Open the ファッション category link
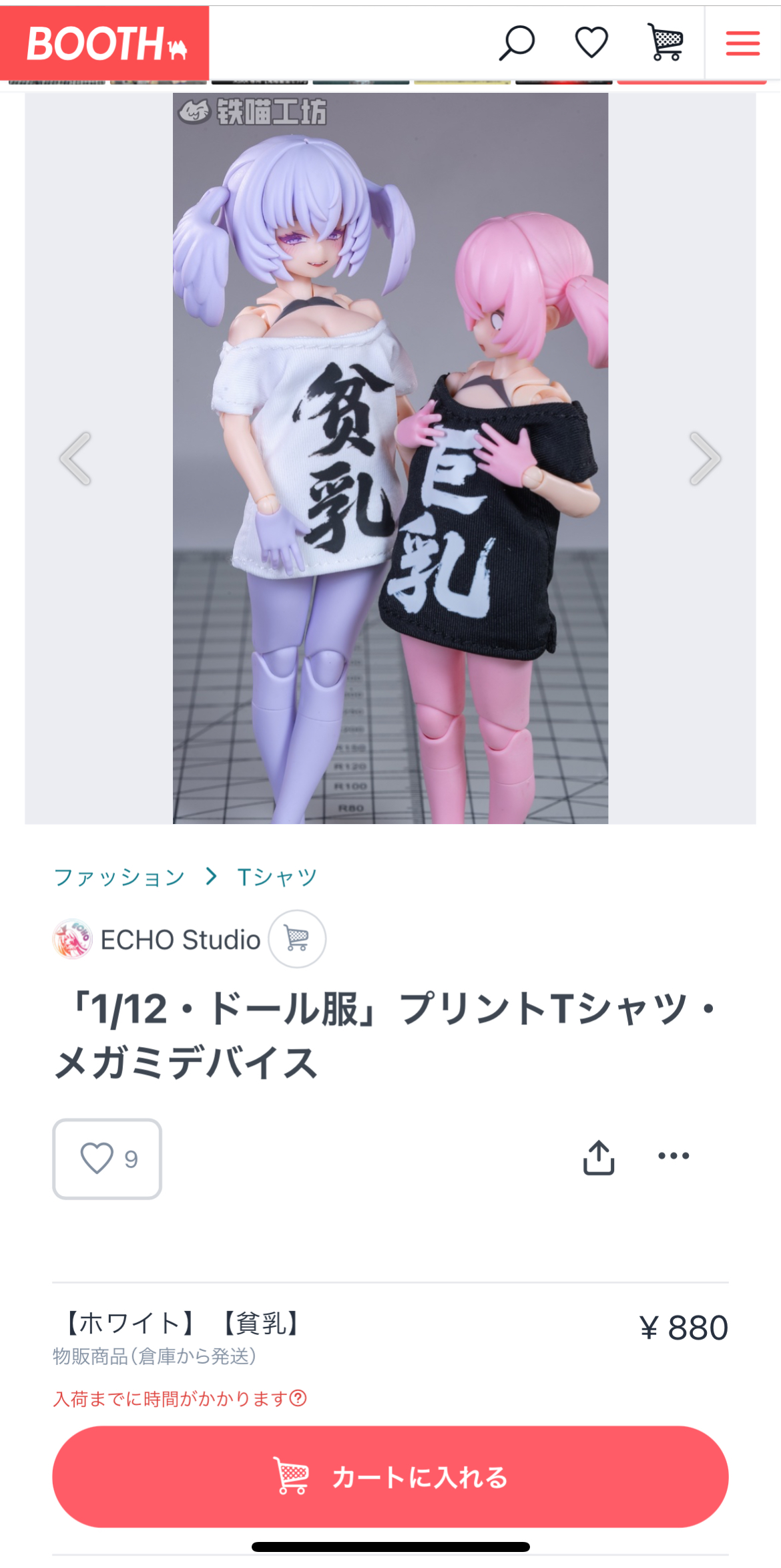Screen dimensions: 781x1568 119,877
